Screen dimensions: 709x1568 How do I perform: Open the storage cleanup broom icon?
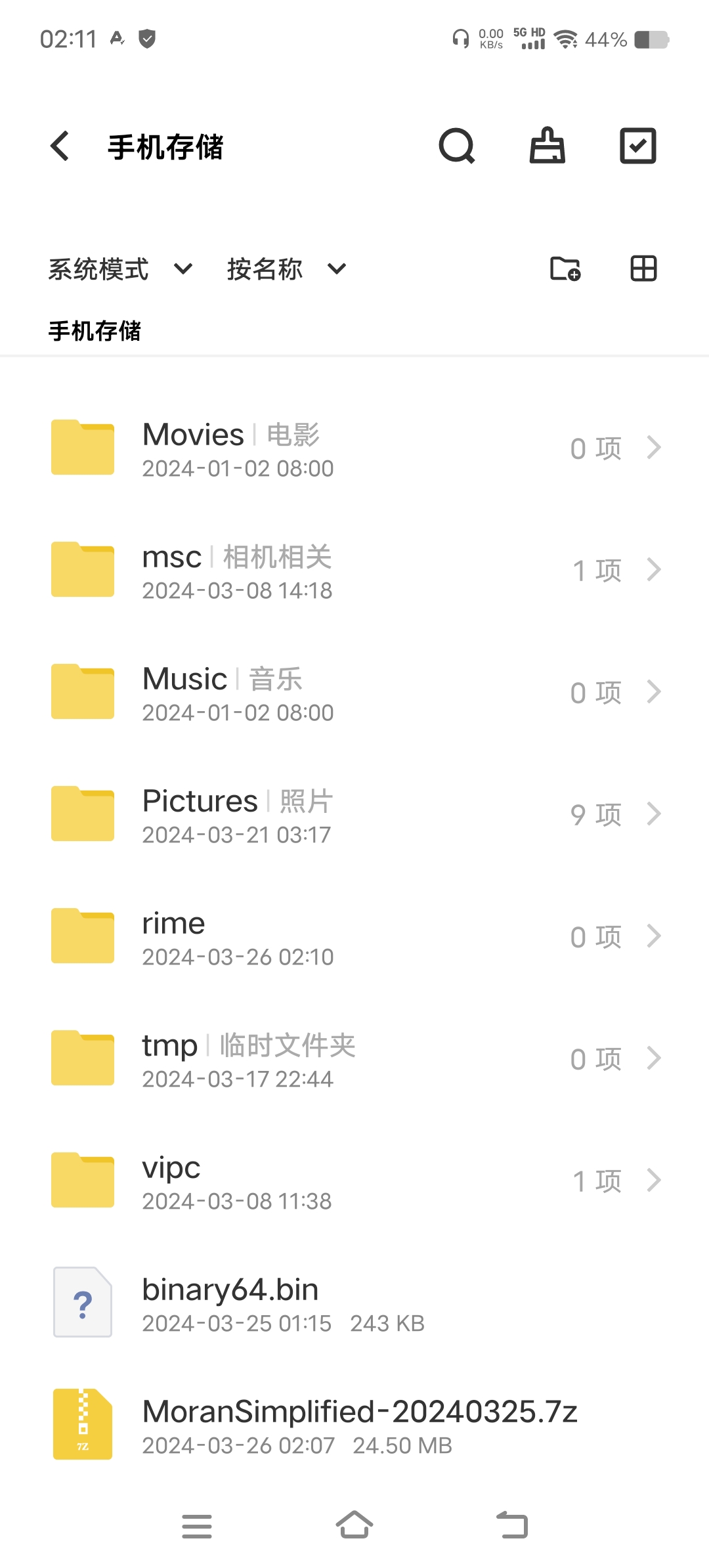click(548, 146)
